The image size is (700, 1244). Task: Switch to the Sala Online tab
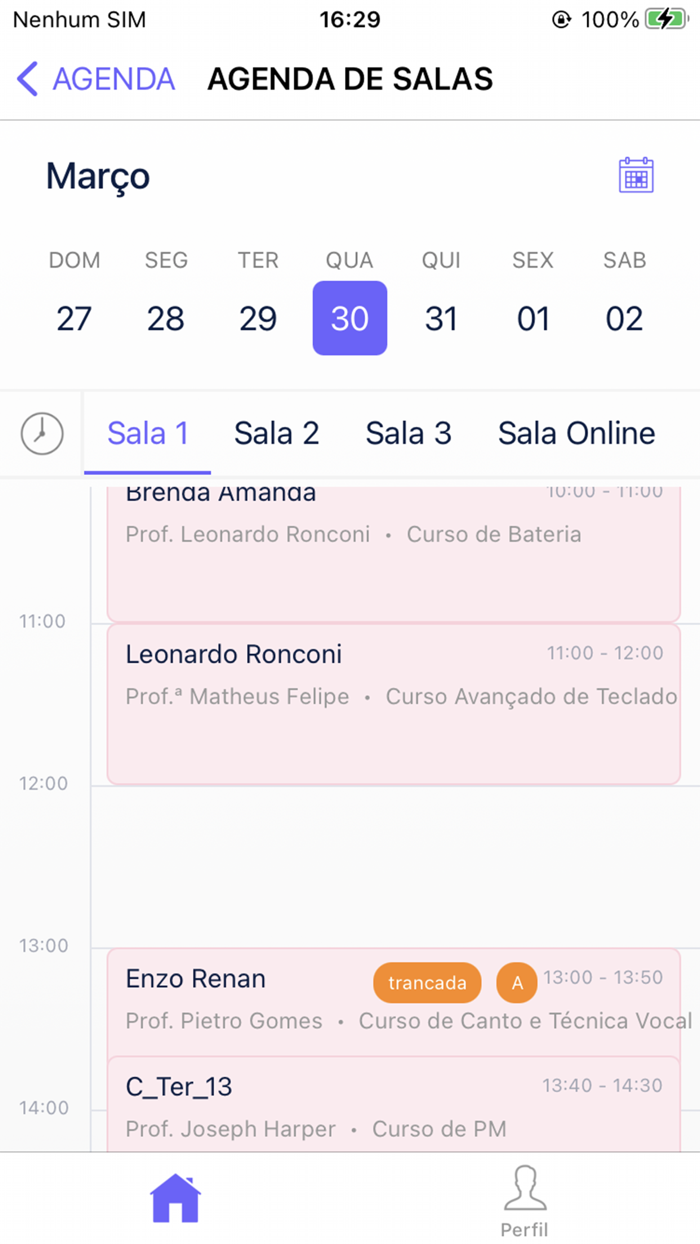point(577,433)
